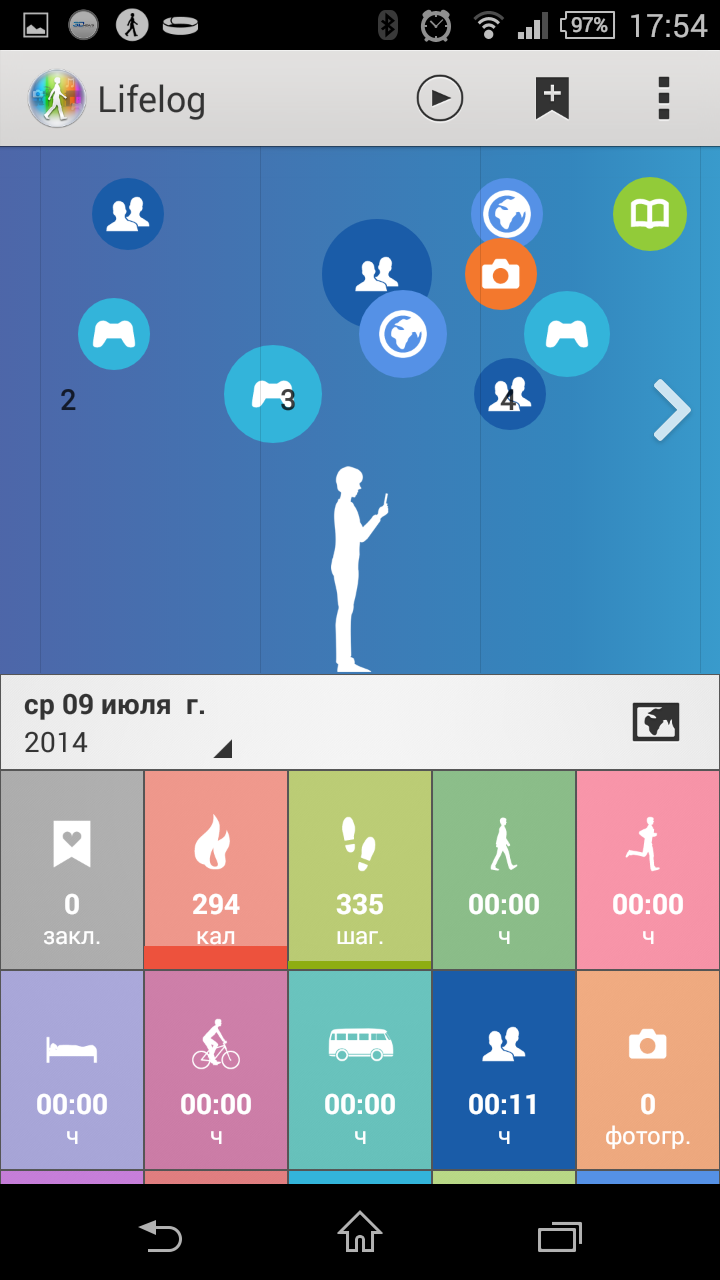The width and height of the screenshot is (720, 1280).
Task: Open the running time tile
Action: pyautogui.click(x=648, y=870)
